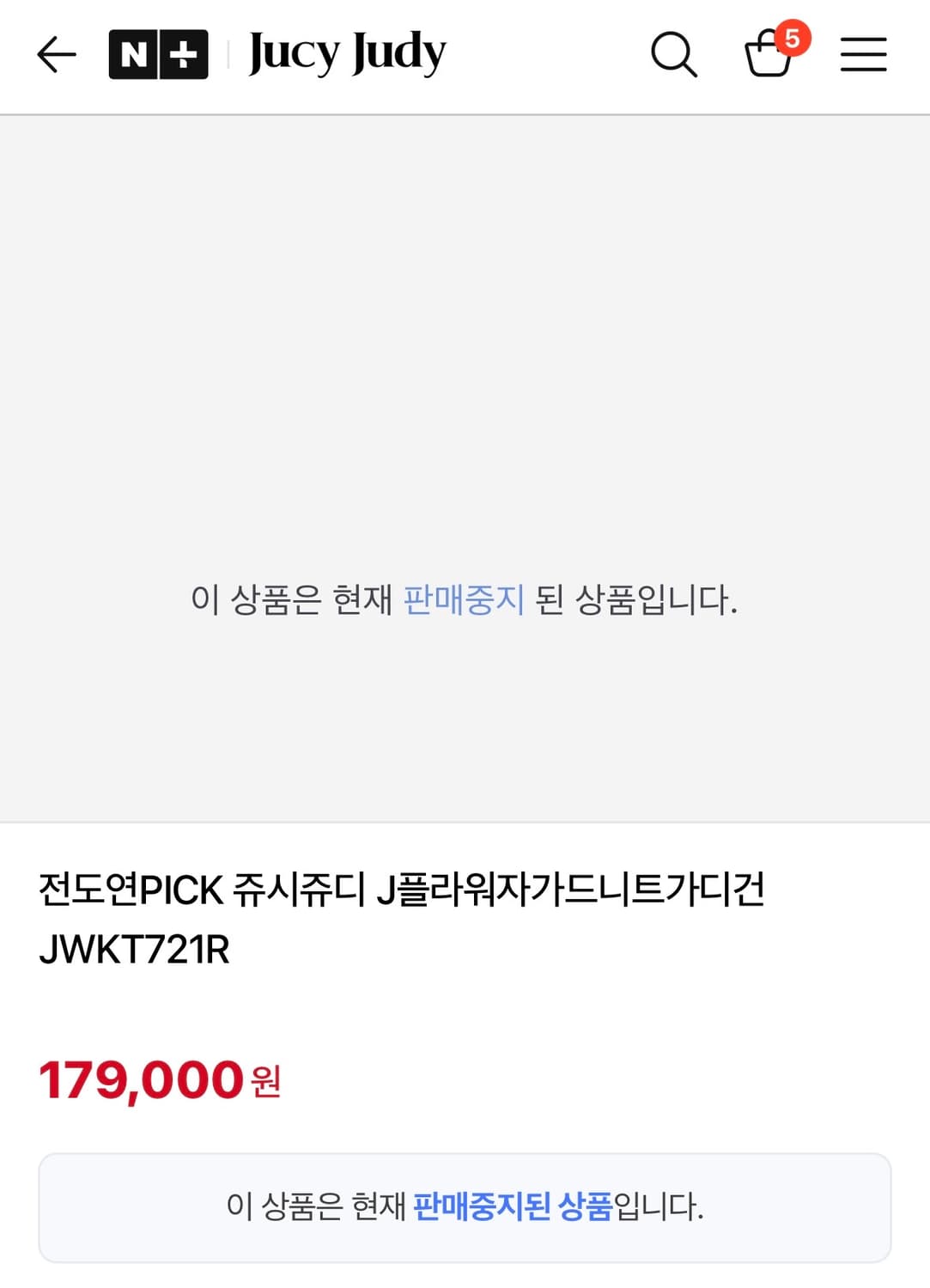Tap the cart icon to view saved items
Image resolution: width=930 pixels, height=1288 pixels.
[769, 58]
